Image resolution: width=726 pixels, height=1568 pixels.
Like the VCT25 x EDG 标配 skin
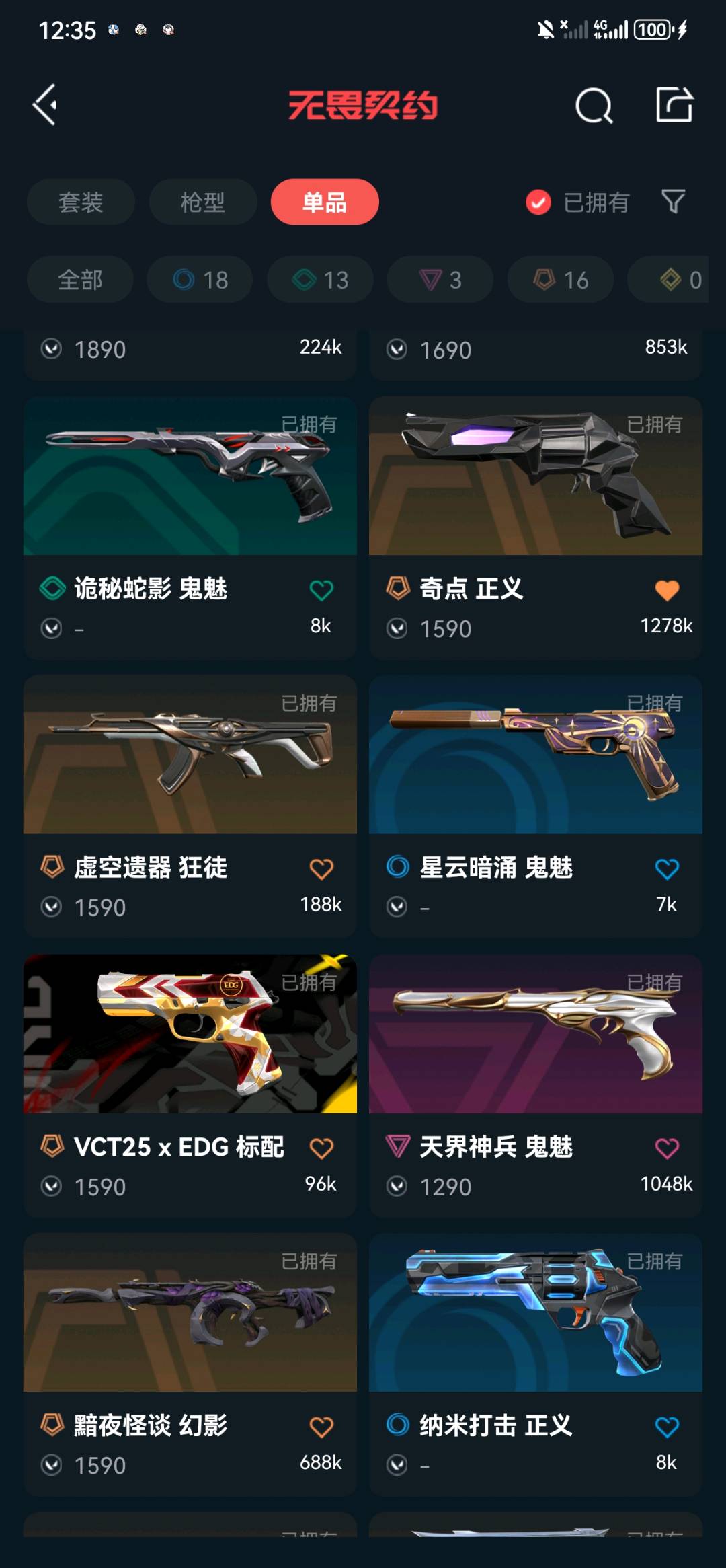click(x=321, y=1148)
